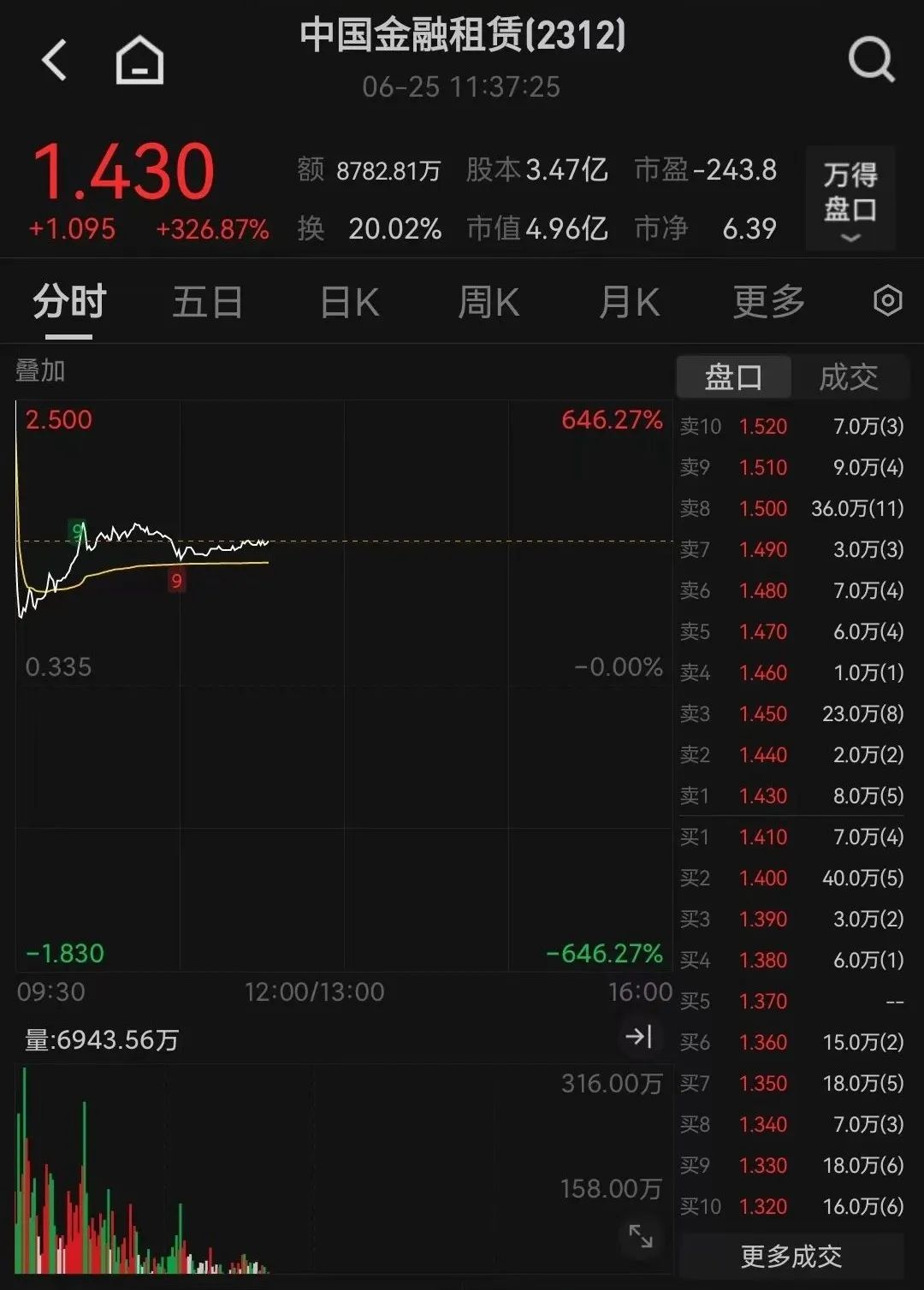924x1290 pixels.
Task: Tap 叠加 to overlay another stock
Action: coord(40,370)
